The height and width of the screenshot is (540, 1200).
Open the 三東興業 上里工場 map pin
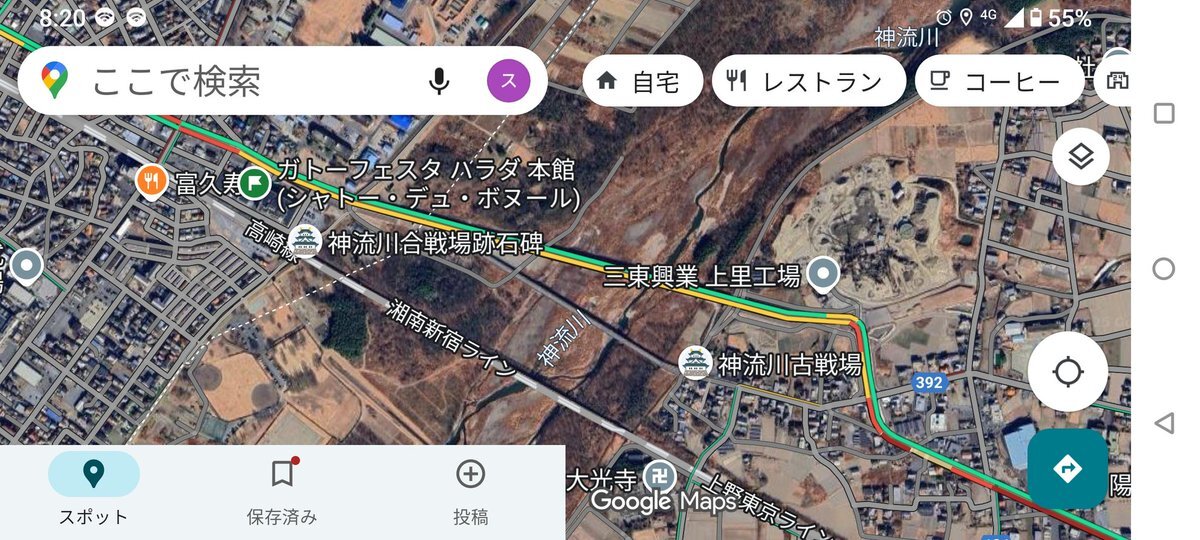coord(823,273)
